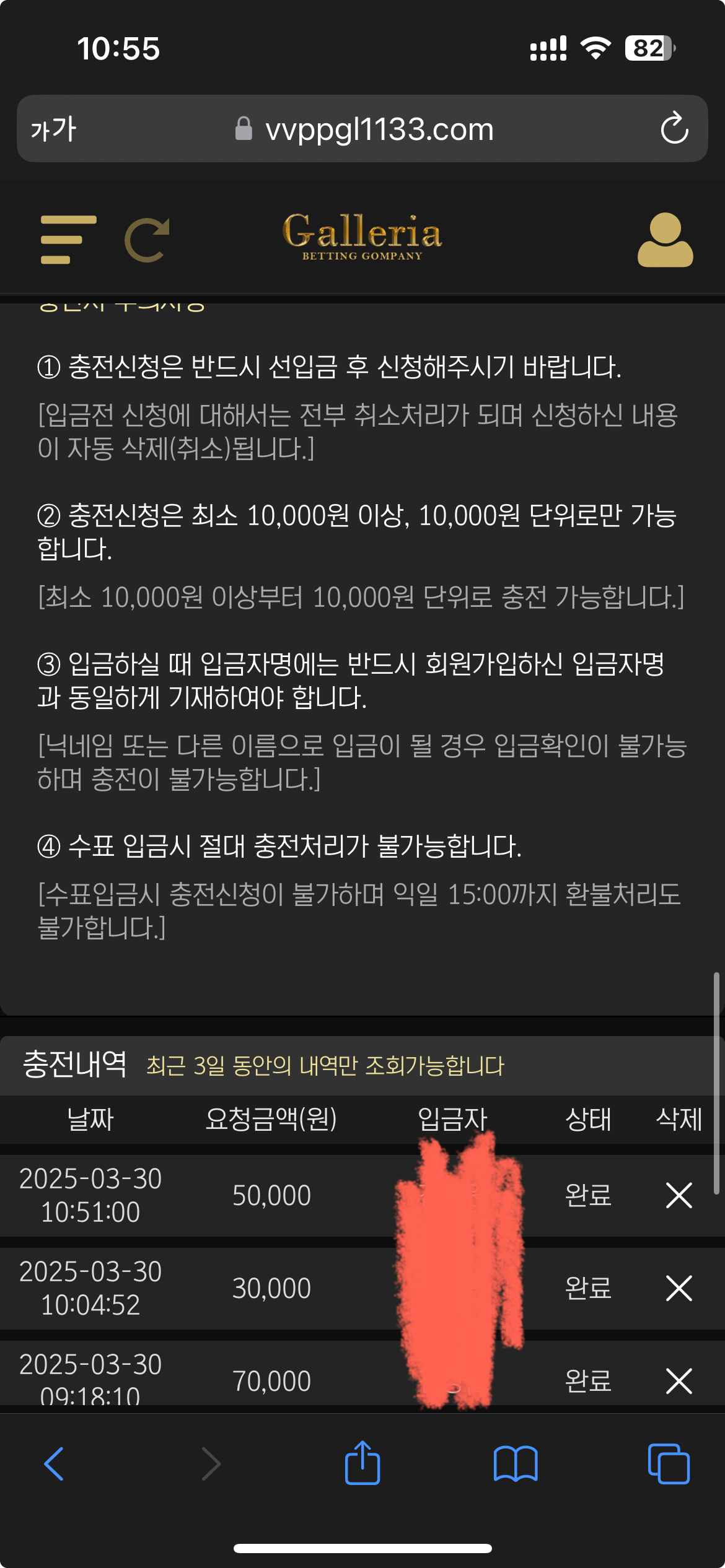Delete the 30,000 charge record

pos(679,1288)
